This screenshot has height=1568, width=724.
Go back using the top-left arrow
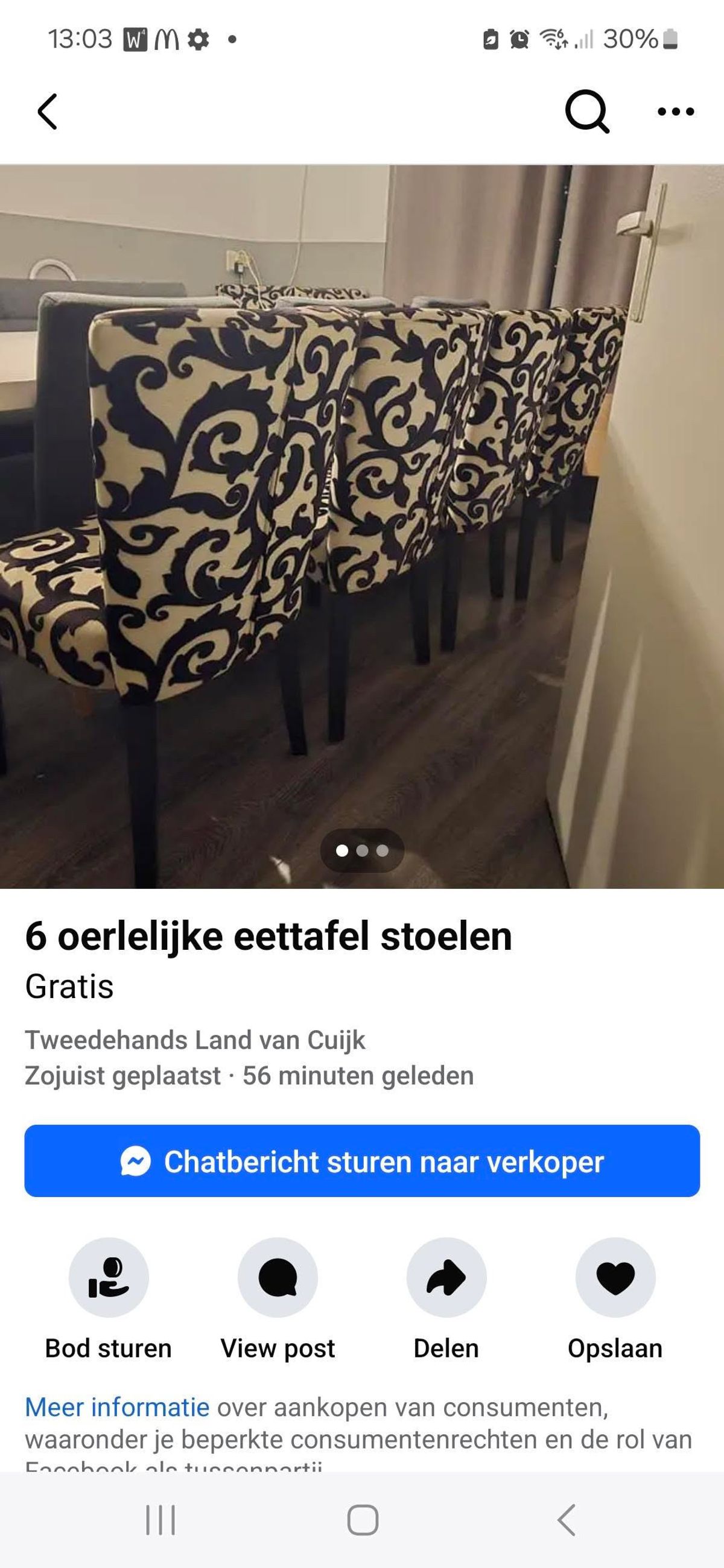(48, 112)
